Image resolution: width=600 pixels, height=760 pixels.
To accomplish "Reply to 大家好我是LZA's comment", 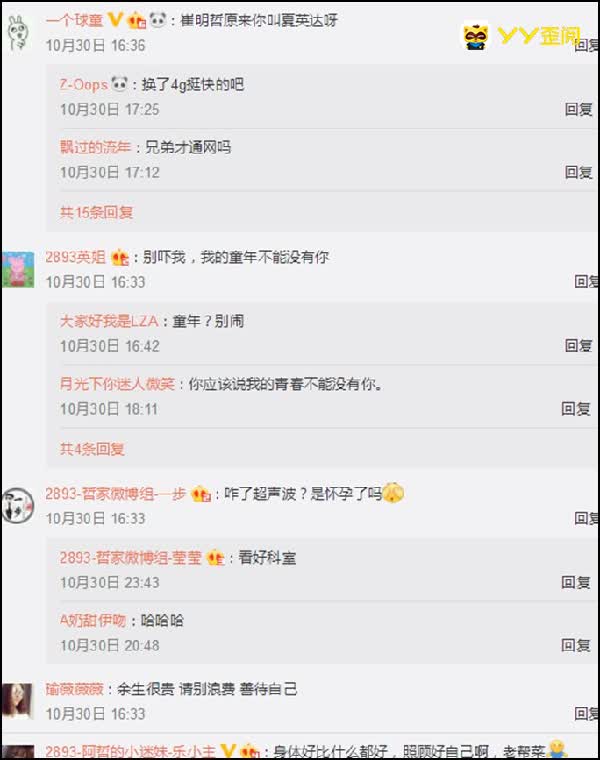I will pyautogui.click(x=578, y=346).
